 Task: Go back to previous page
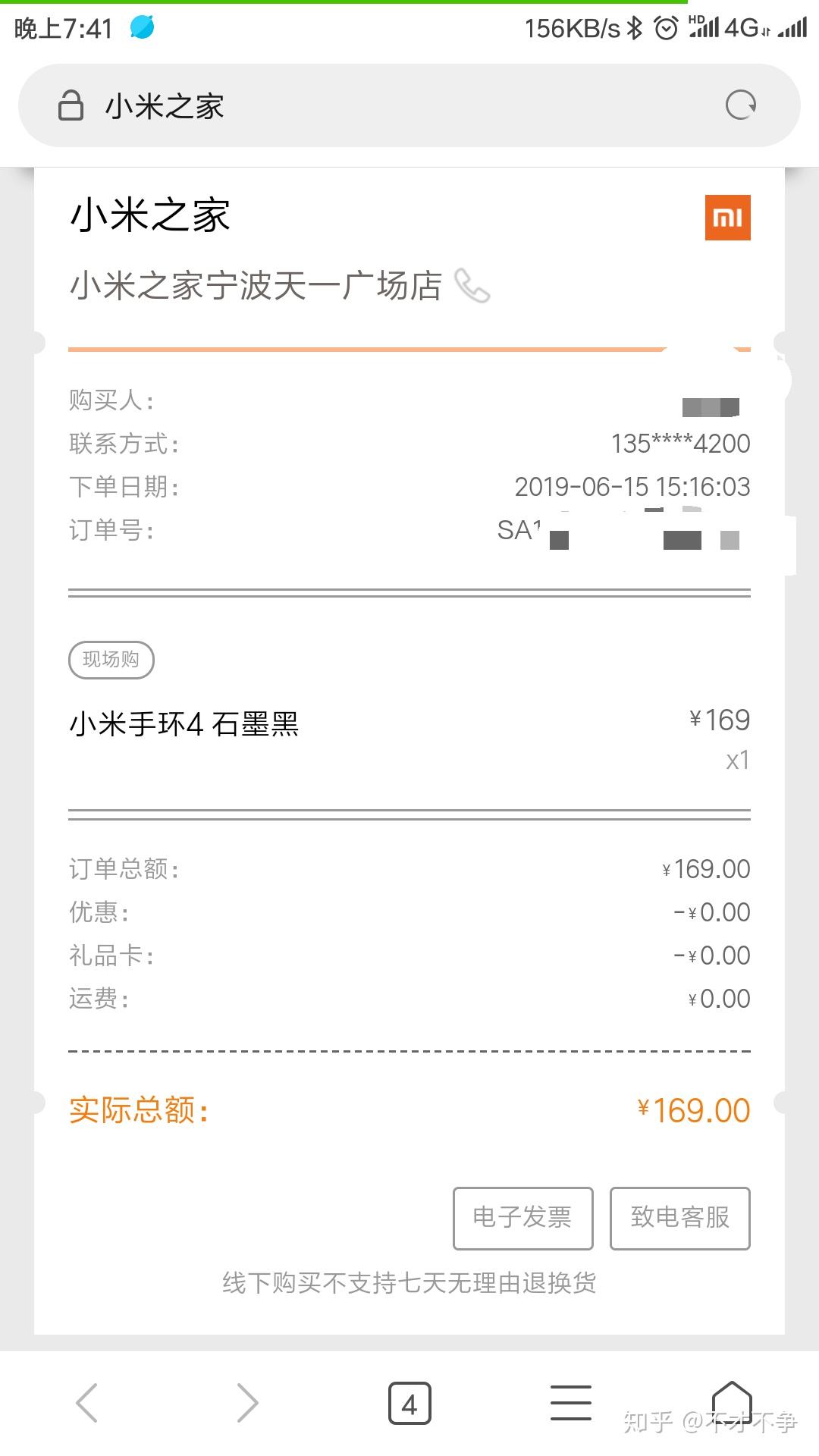87,1402
